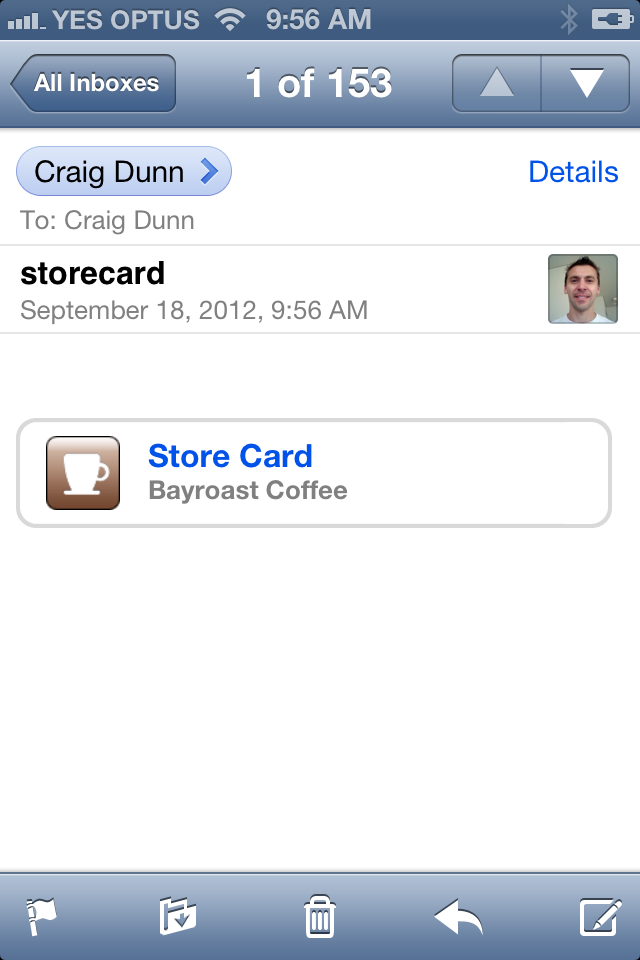Reply to this email
The image size is (640, 960).
[459, 916]
